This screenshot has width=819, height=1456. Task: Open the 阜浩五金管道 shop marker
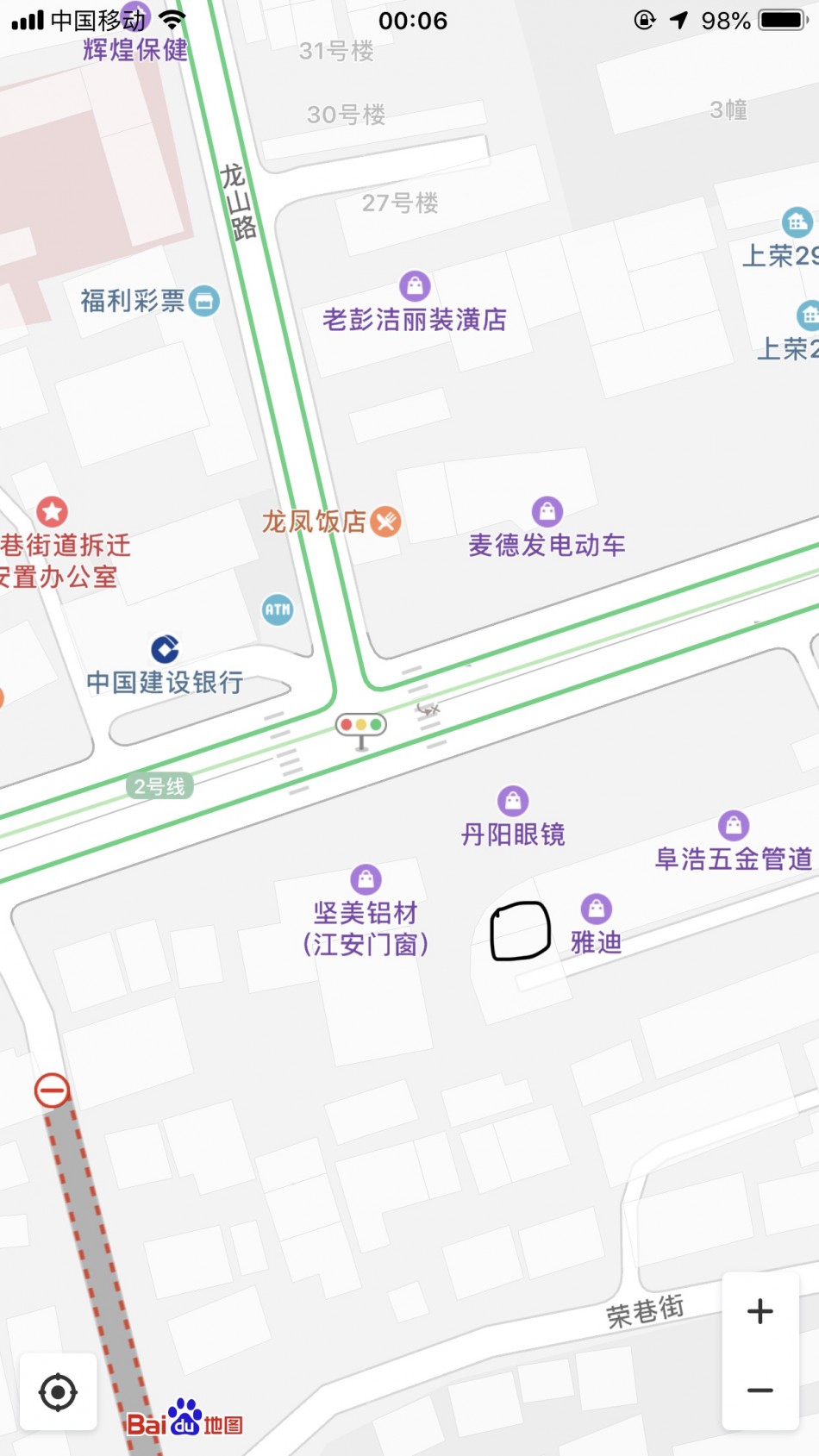734,826
